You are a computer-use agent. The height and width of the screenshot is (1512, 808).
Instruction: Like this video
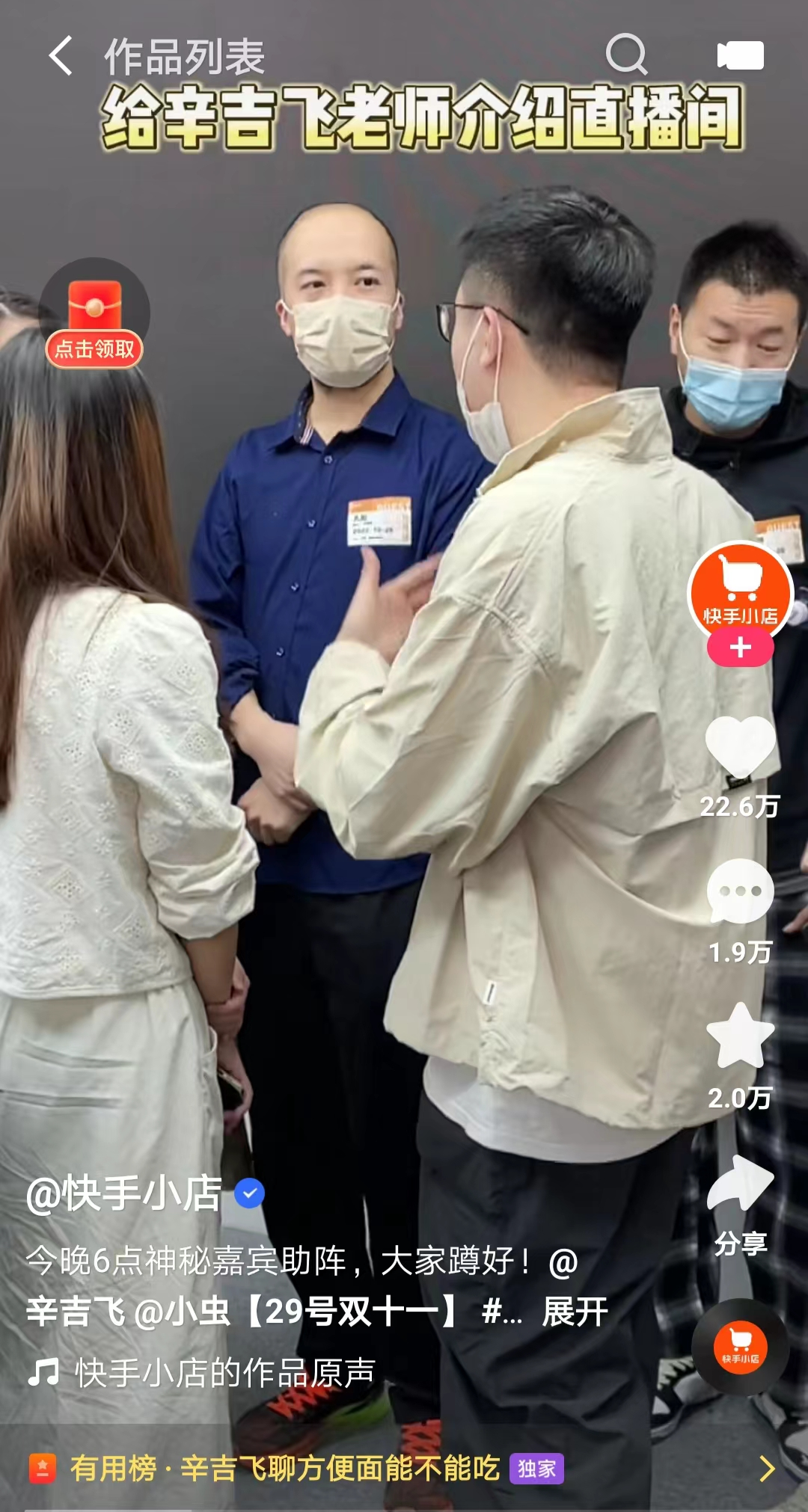click(740, 748)
